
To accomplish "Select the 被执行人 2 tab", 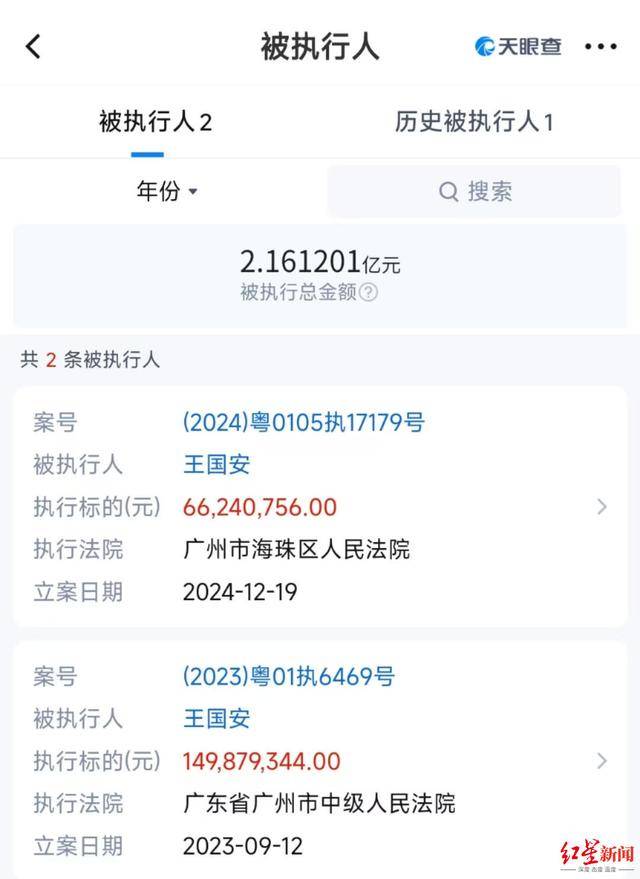I will pyautogui.click(x=155, y=122).
